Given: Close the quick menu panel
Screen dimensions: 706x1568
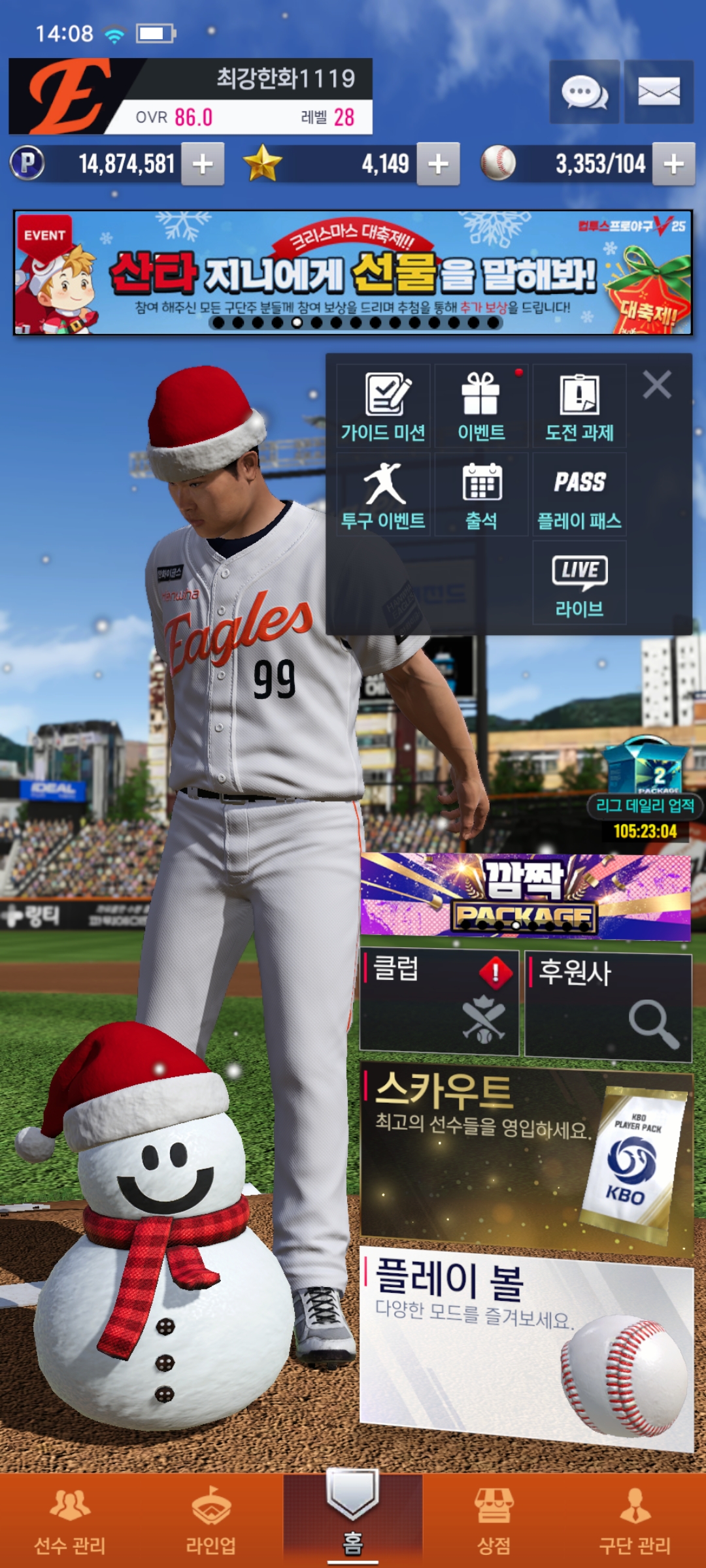Looking at the screenshot, I should (657, 385).
